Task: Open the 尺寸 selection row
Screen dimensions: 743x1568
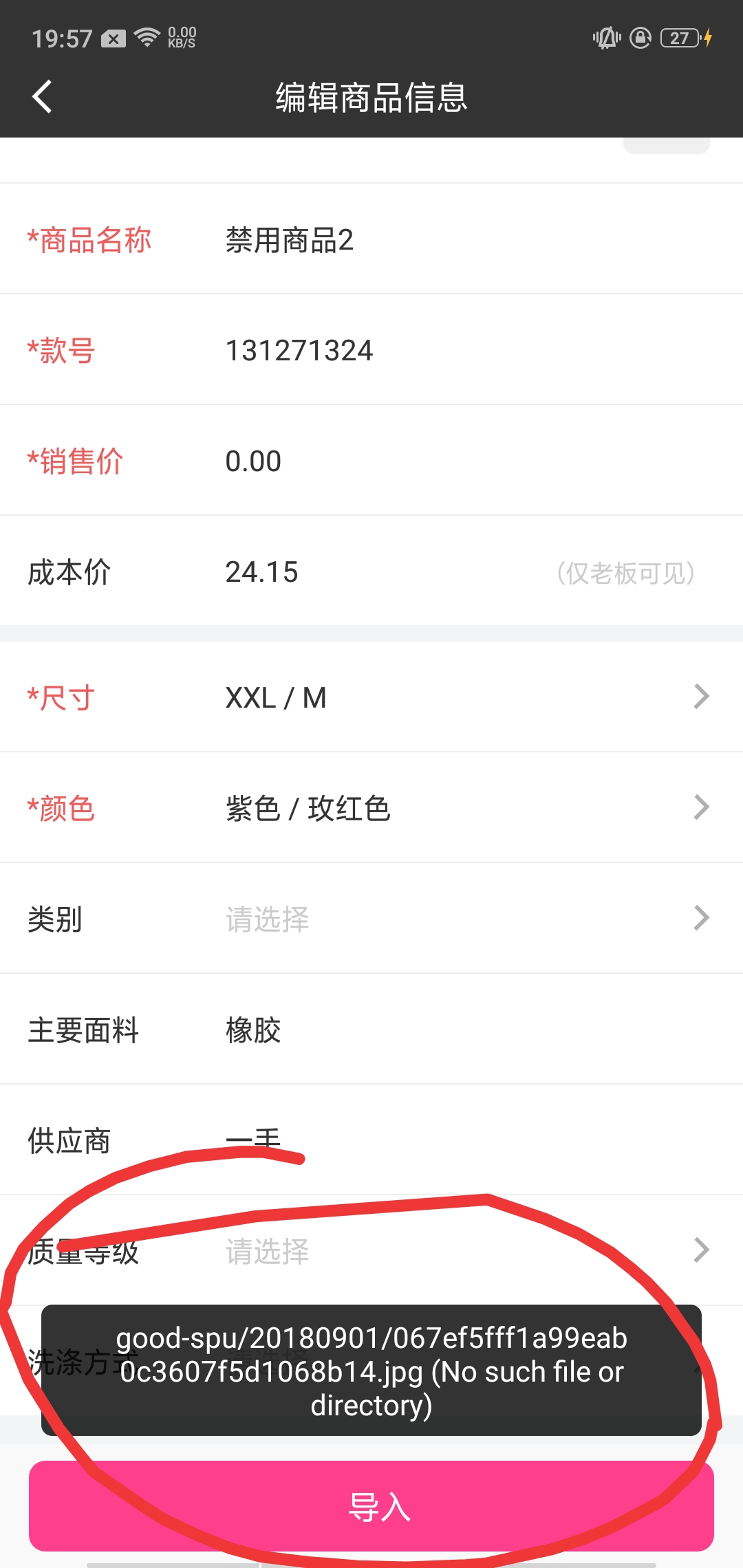Action: point(371,697)
